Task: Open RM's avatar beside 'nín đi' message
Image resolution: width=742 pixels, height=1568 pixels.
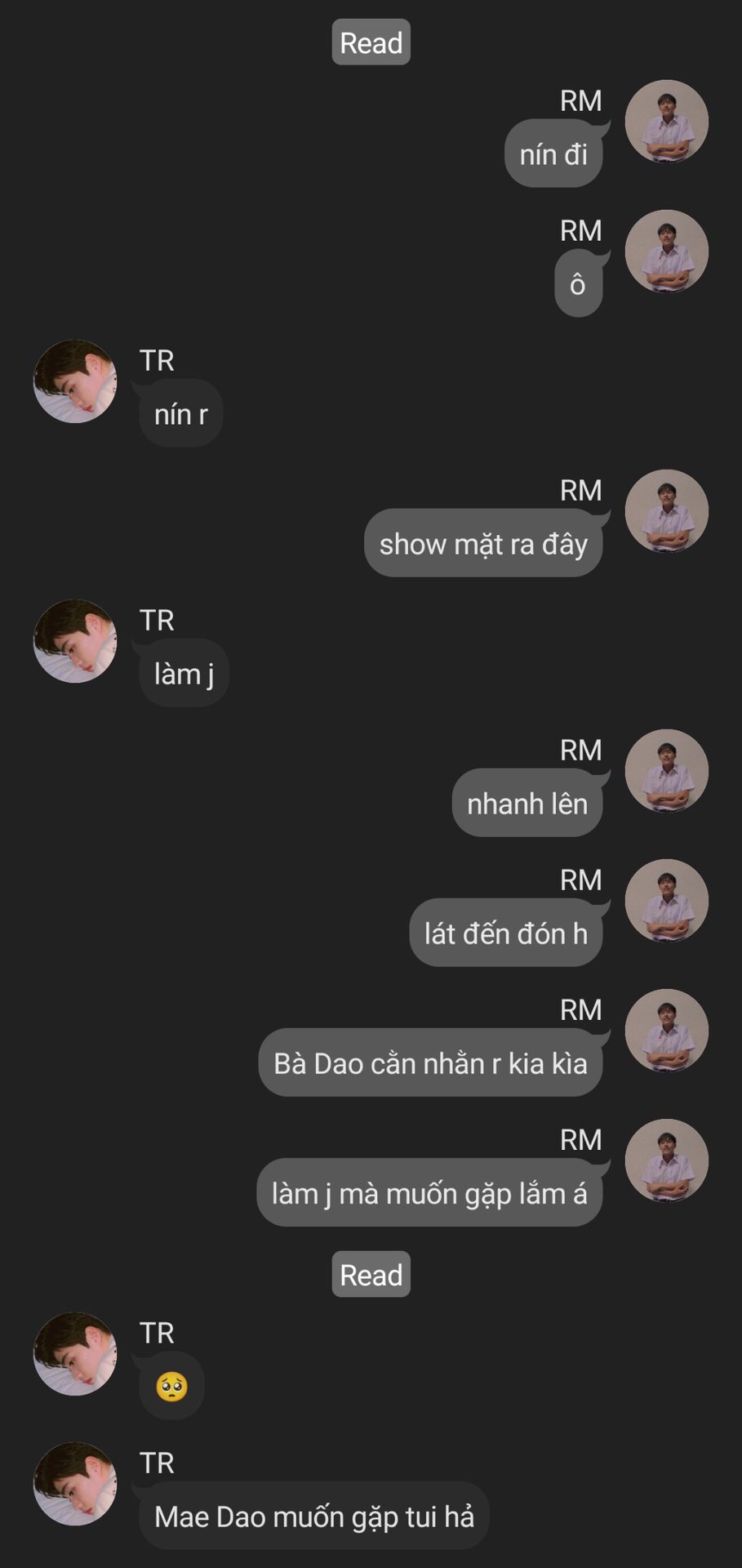Action: (x=666, y=121)
